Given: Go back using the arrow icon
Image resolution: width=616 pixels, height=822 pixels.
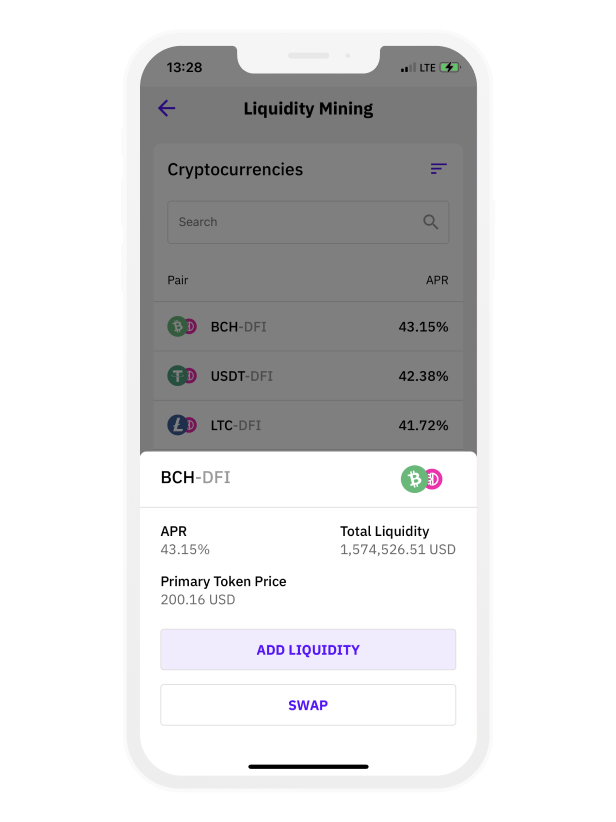Looking at the screenshot, I should (x=167, y=109).
